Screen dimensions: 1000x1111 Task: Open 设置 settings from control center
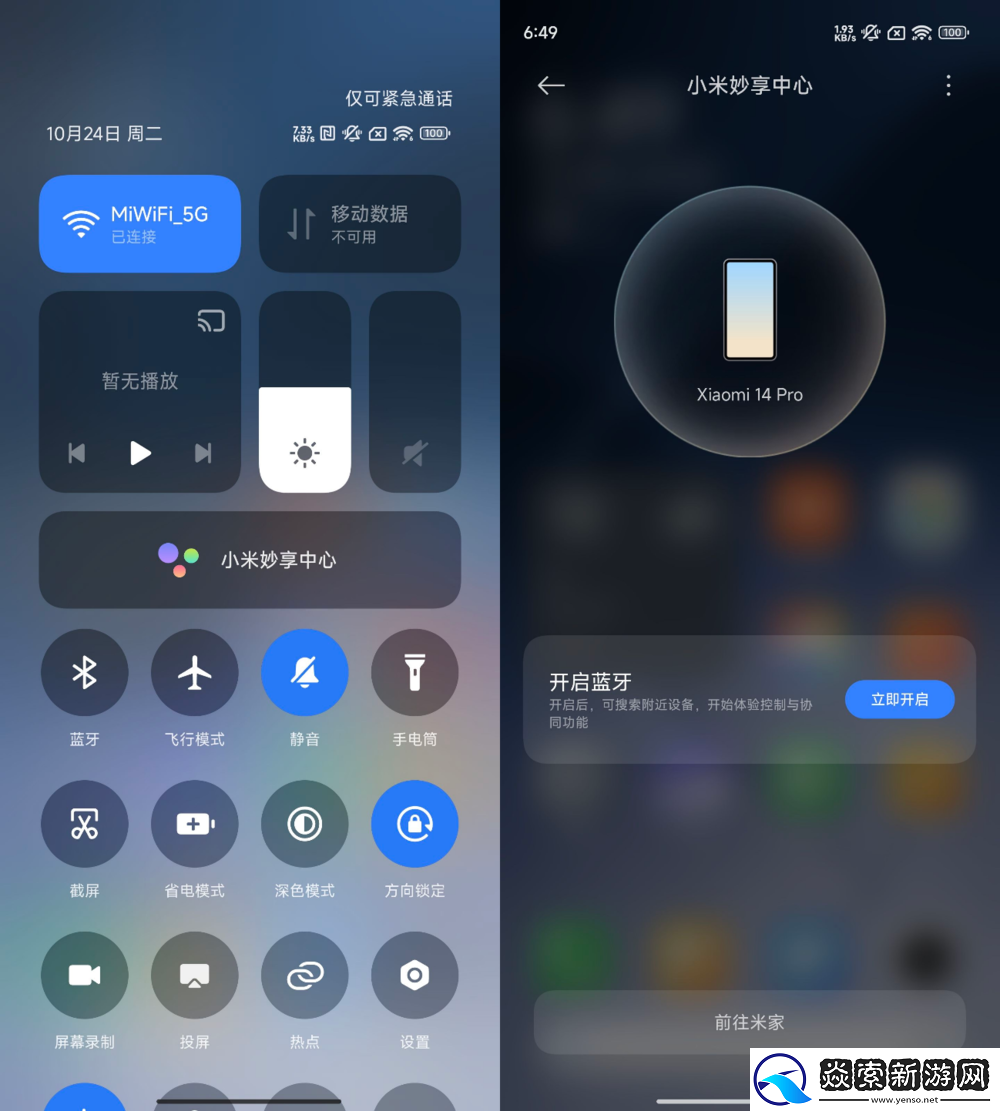(415, 975)
